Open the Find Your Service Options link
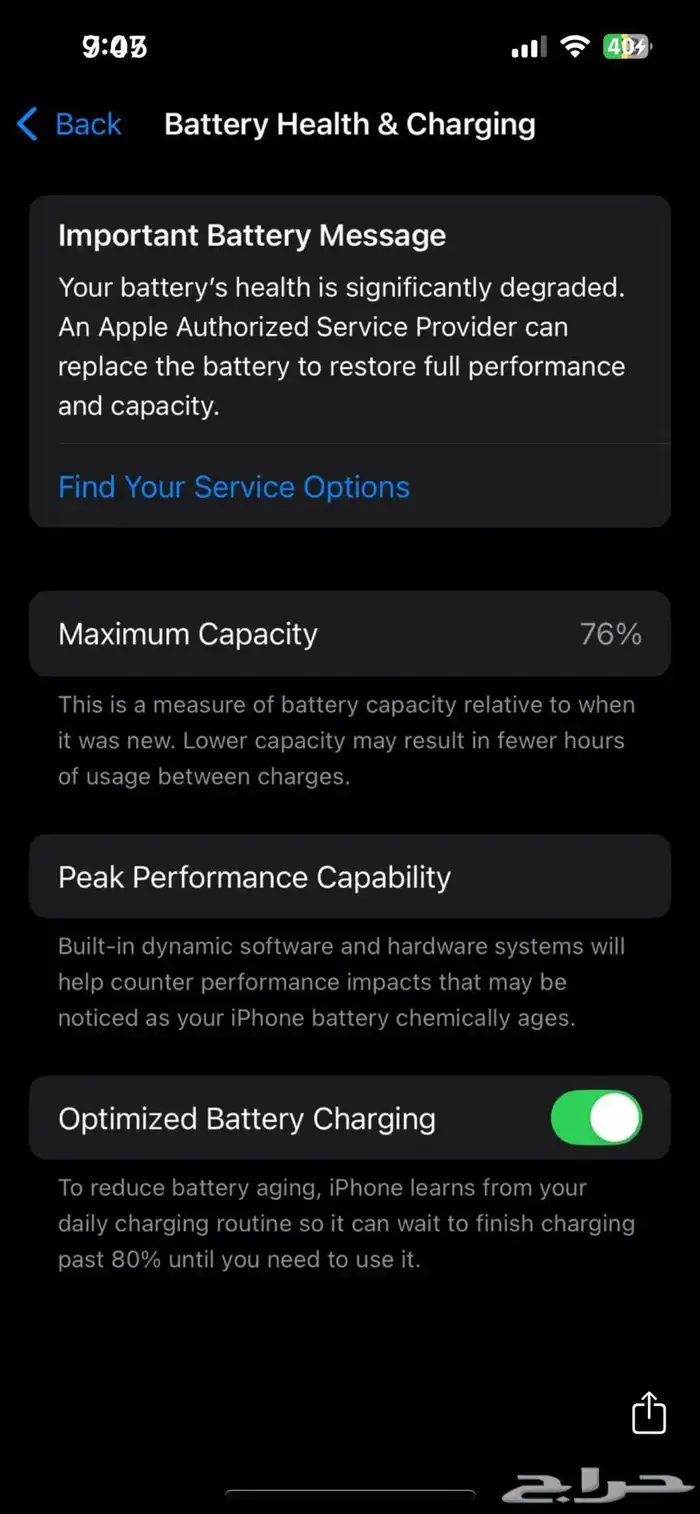 coord(234,487)
